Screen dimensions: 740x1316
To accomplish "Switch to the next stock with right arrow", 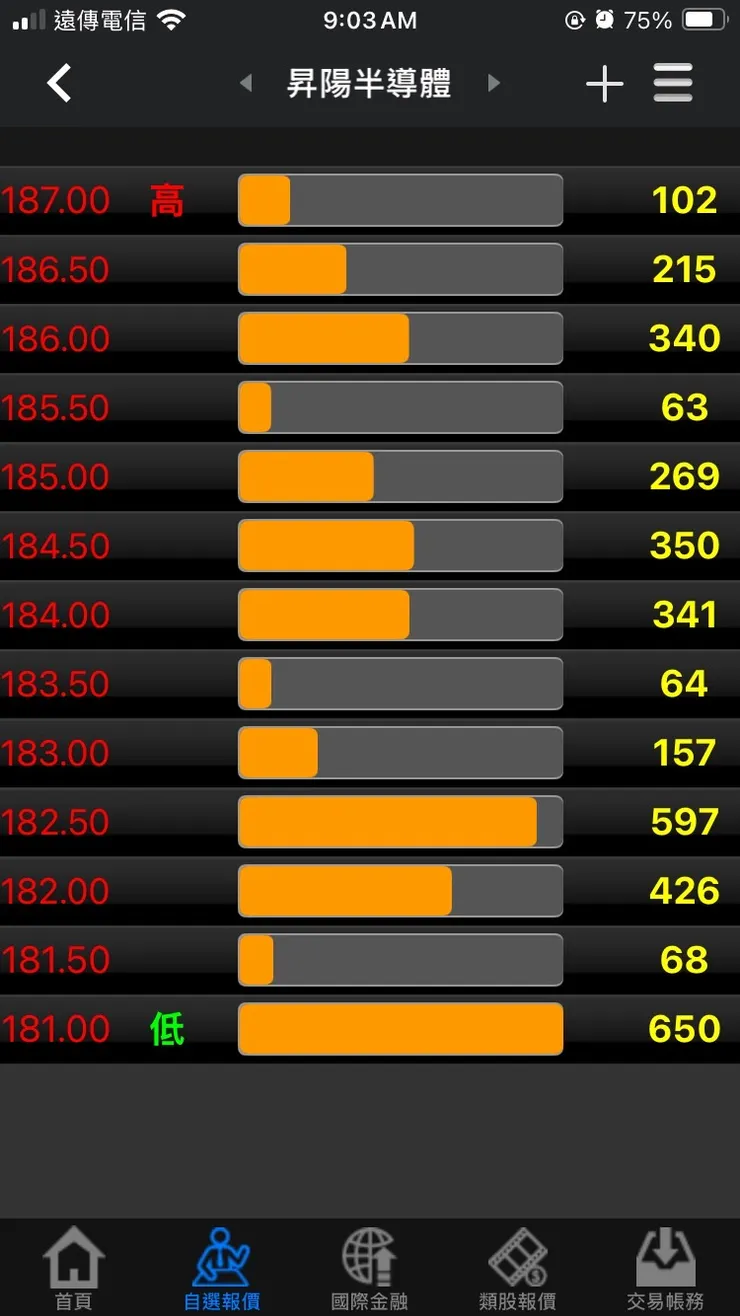I will pyautogui.click(x=493, y=84).
